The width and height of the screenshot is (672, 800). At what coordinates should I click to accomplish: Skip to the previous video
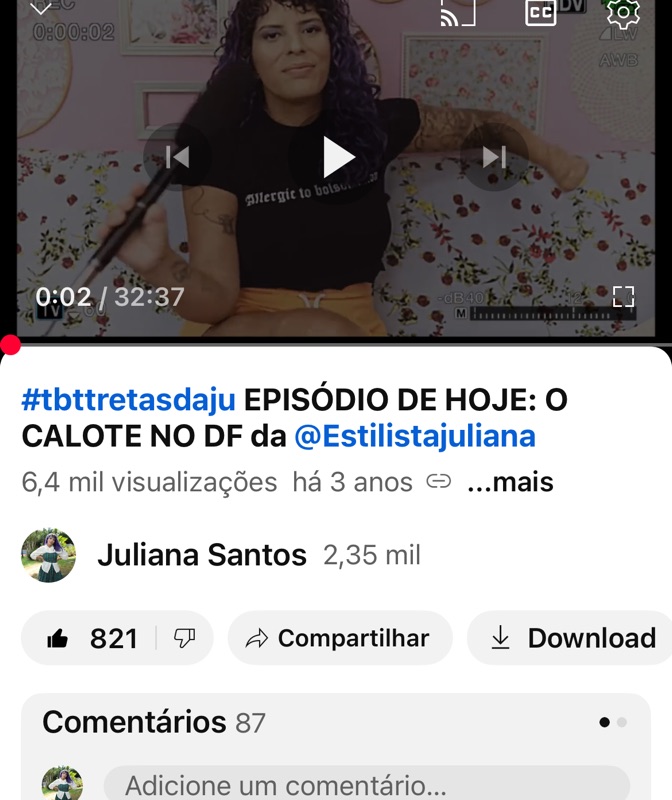[x=177, y=157]
